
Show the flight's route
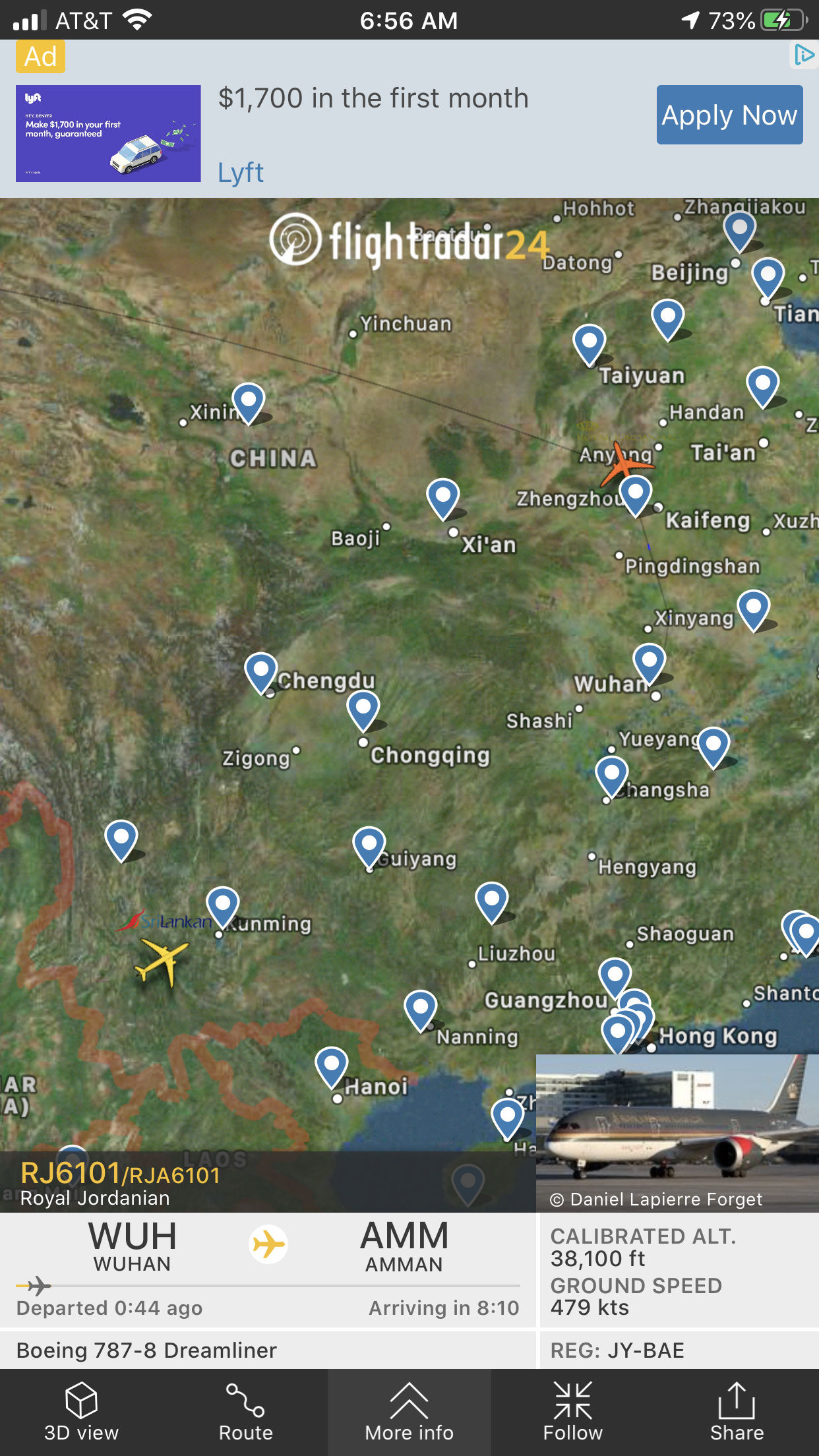(245, 1412)
